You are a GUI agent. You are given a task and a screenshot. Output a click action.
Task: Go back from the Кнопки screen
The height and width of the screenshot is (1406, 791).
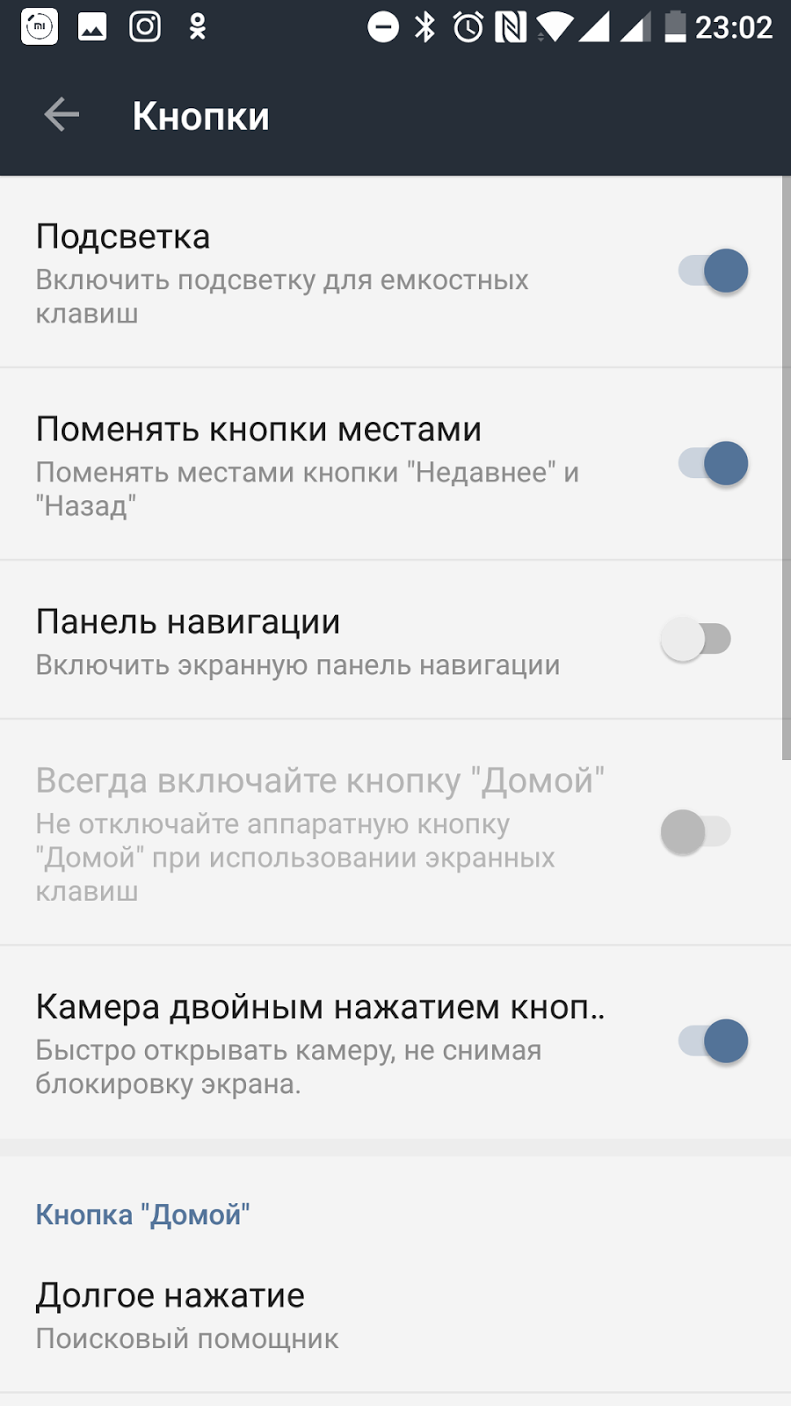[62, 115]
